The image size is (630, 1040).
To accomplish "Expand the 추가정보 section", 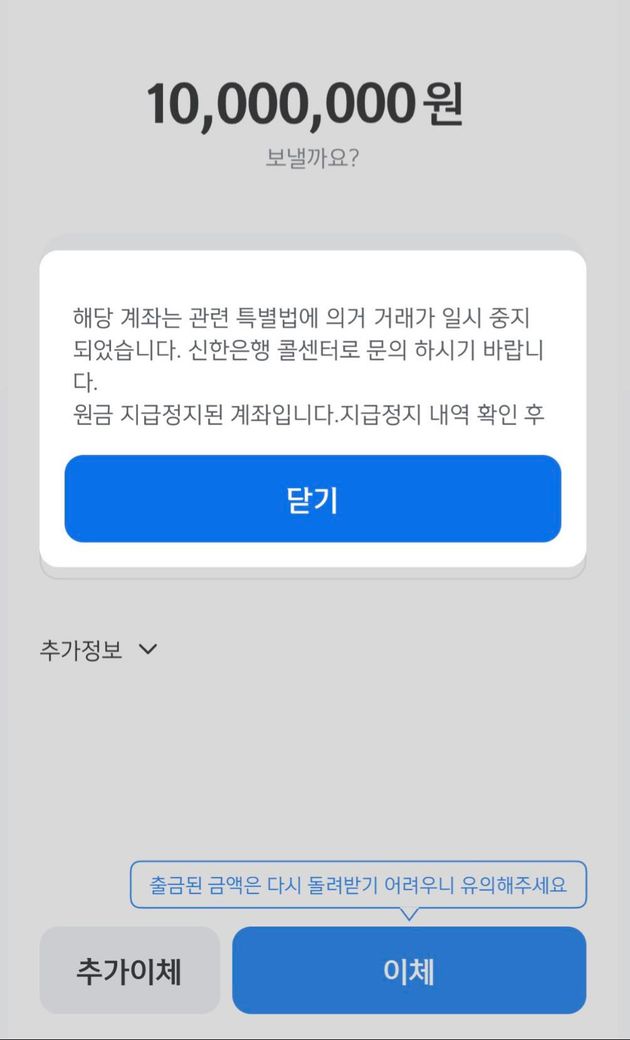I will (99, 650).
